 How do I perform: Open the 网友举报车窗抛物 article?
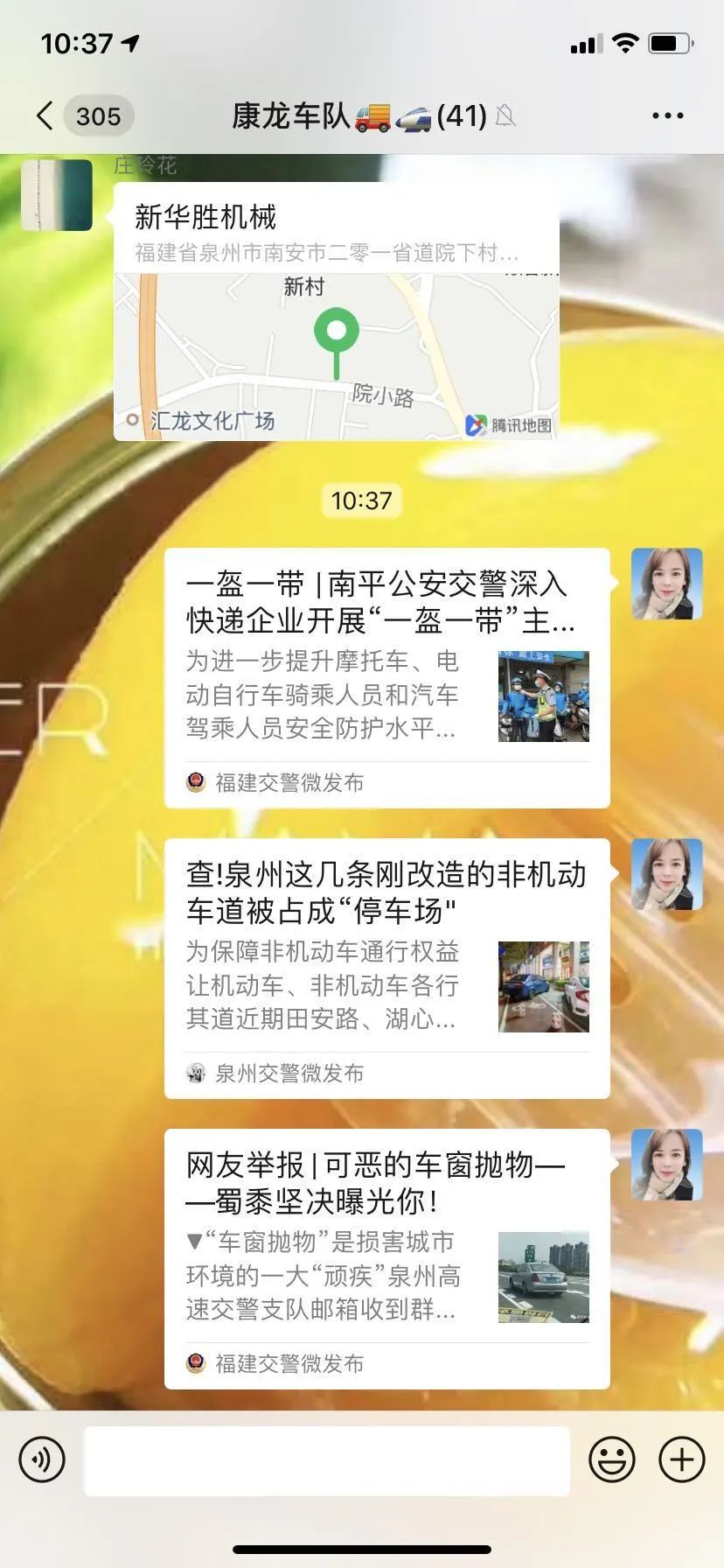click(x=386, y=1258)
